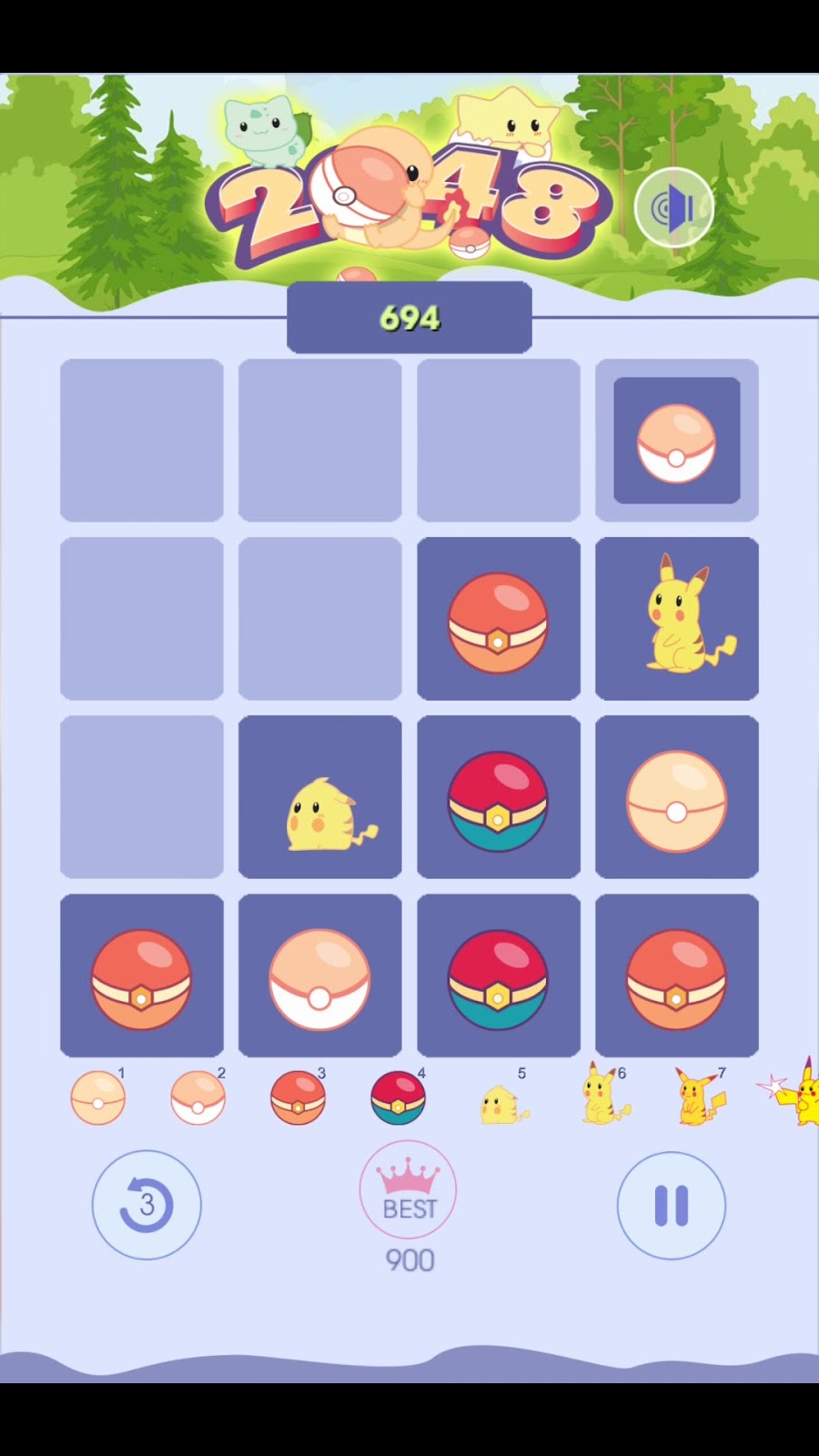Mute the game sound
The width and height of the screenshot is (819, 1456).
[673, 208]
